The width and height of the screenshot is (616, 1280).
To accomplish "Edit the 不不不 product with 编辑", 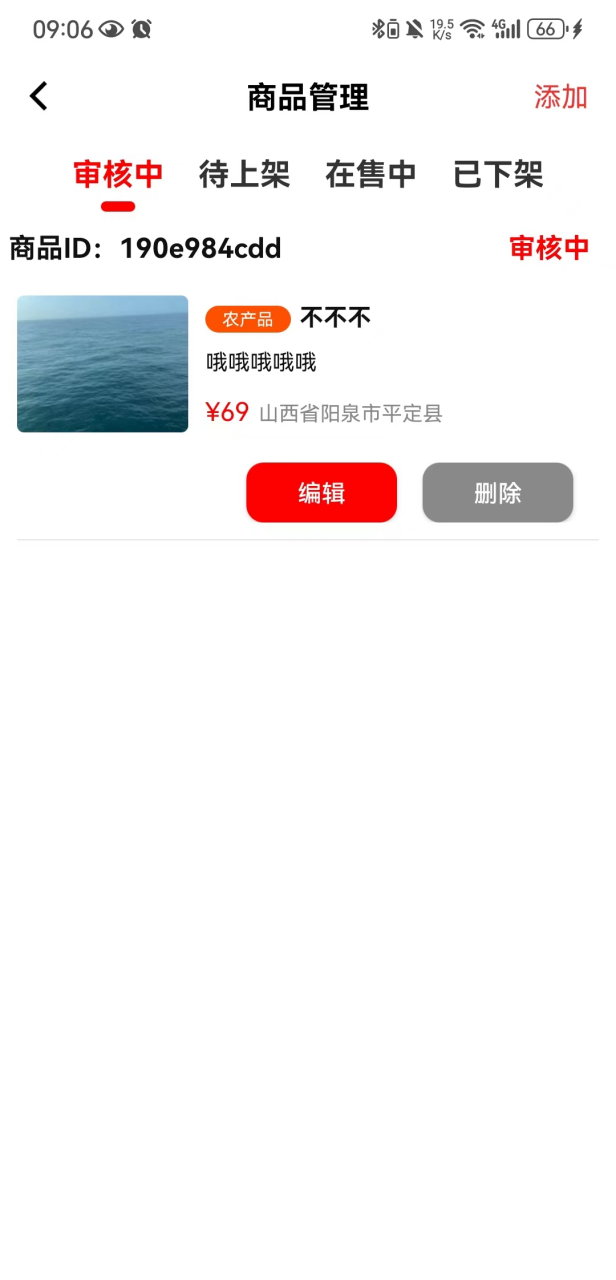I will pyautogui.click(x=321, y=493).
